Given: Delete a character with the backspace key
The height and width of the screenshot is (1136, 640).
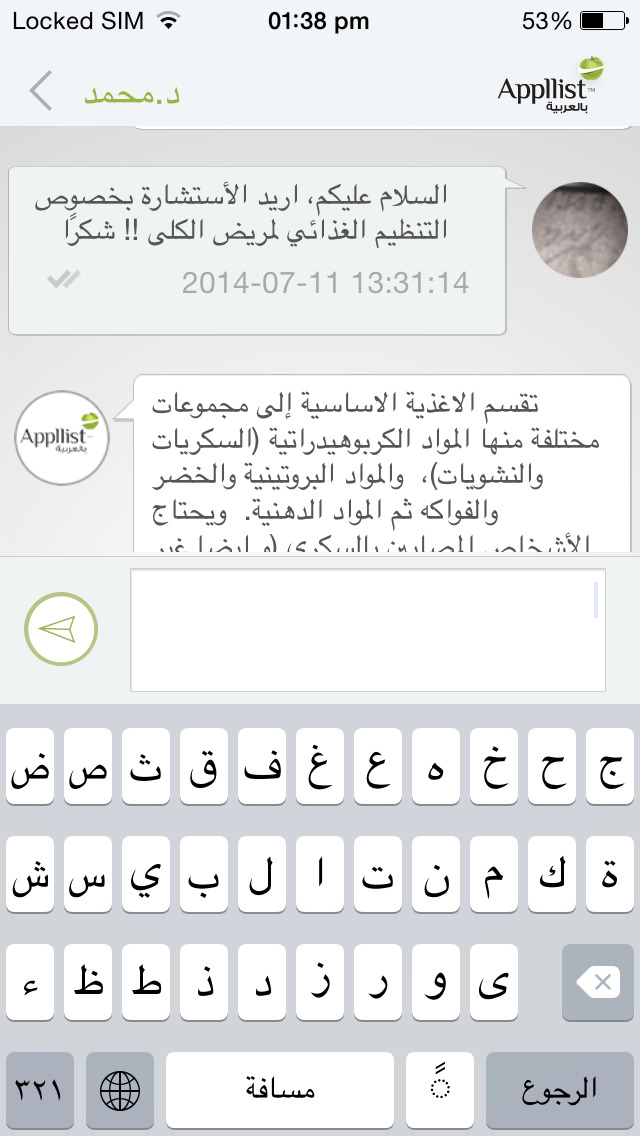Looking at the screenshot, I should [x=598, y=982].
